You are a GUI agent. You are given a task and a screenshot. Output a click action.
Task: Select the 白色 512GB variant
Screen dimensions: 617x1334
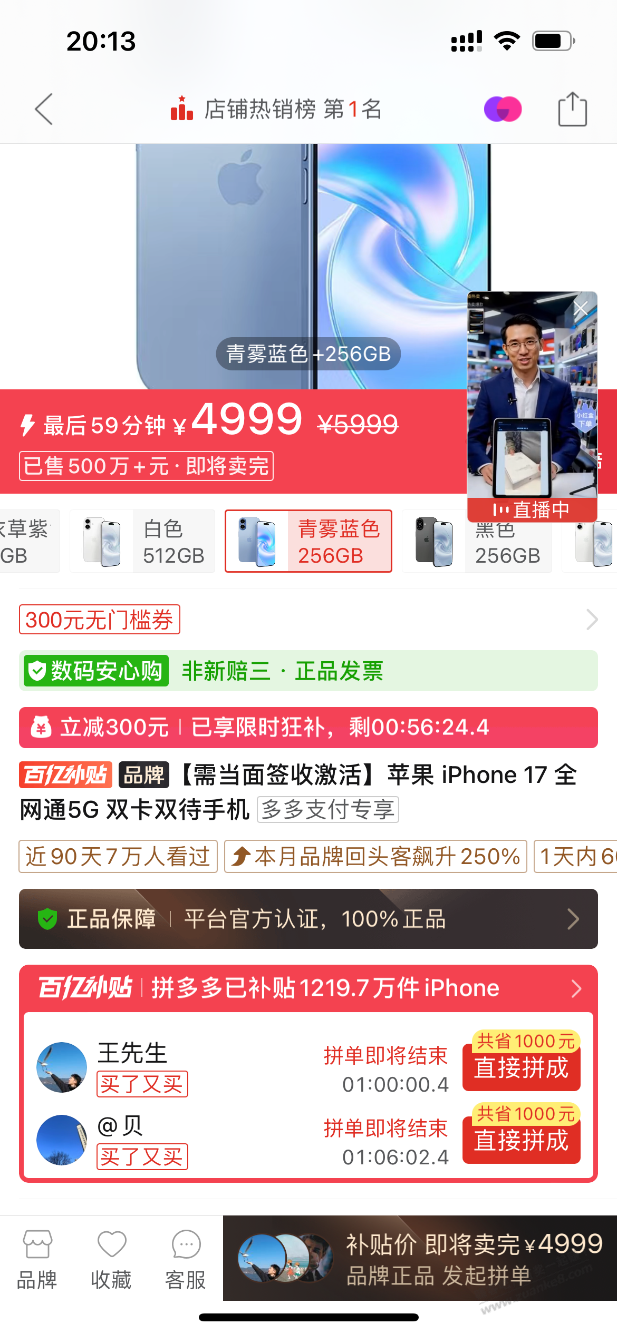click(146, 541)
